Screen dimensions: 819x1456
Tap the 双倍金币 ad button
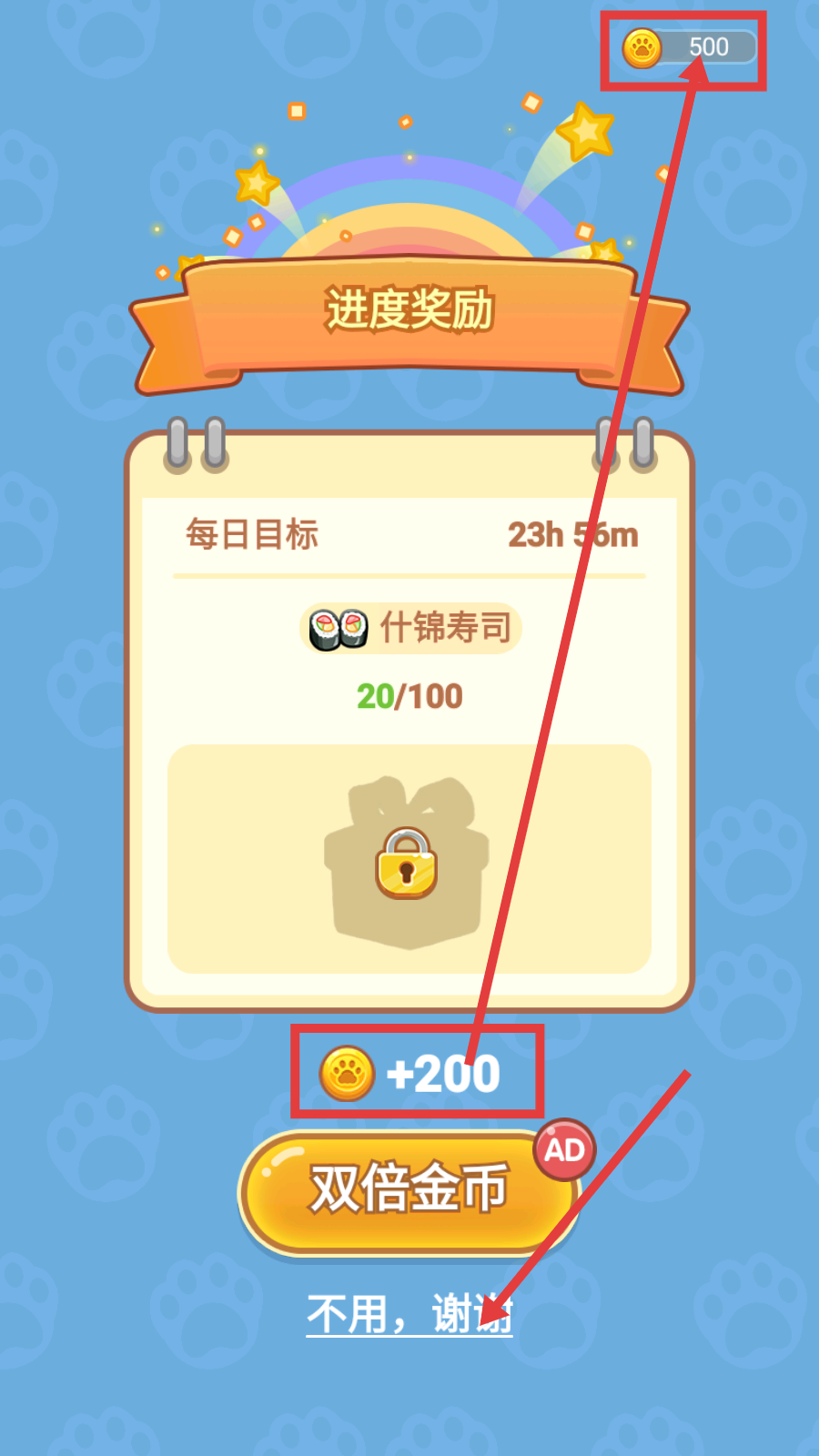408,1190
